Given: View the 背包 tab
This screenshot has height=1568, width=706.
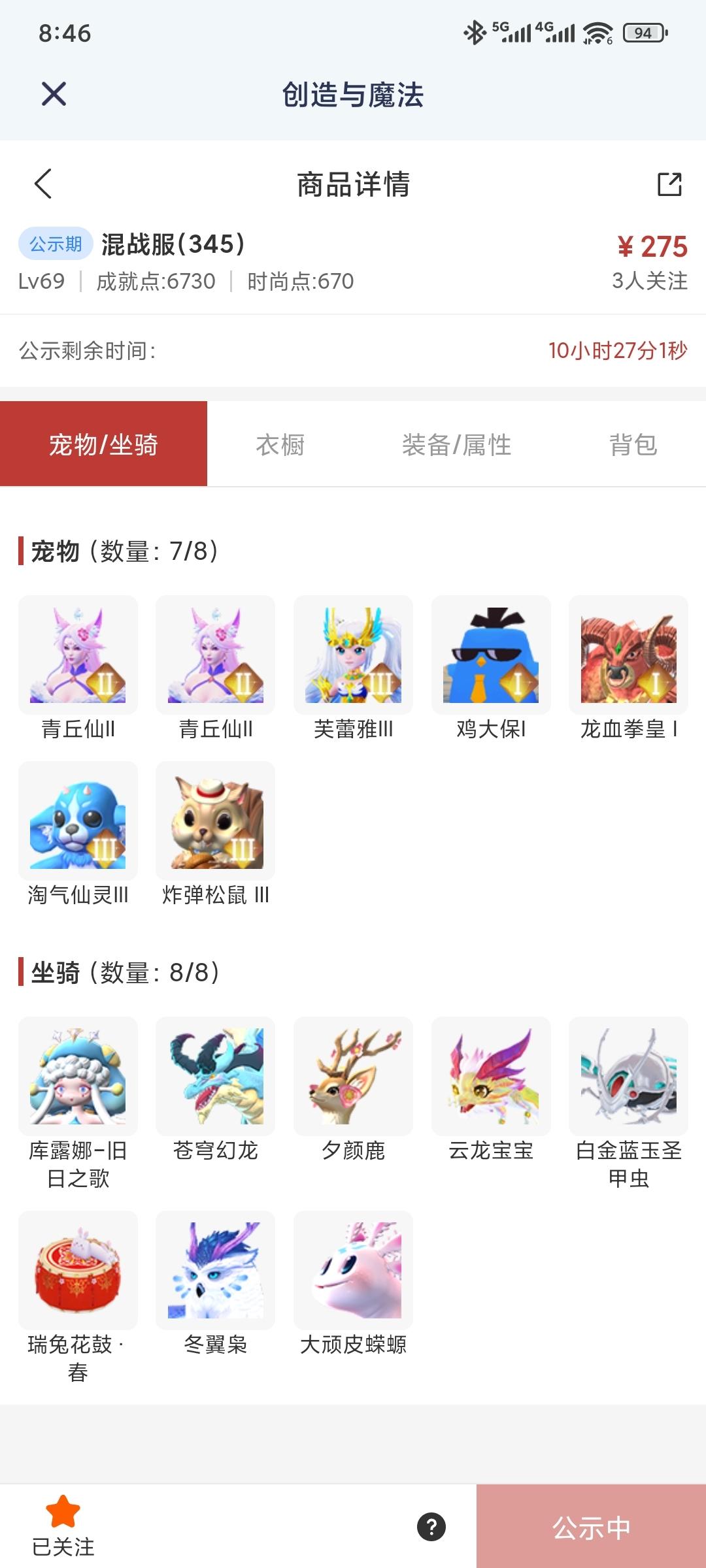Looking at the screenshot, I should (x=632, y=445).
